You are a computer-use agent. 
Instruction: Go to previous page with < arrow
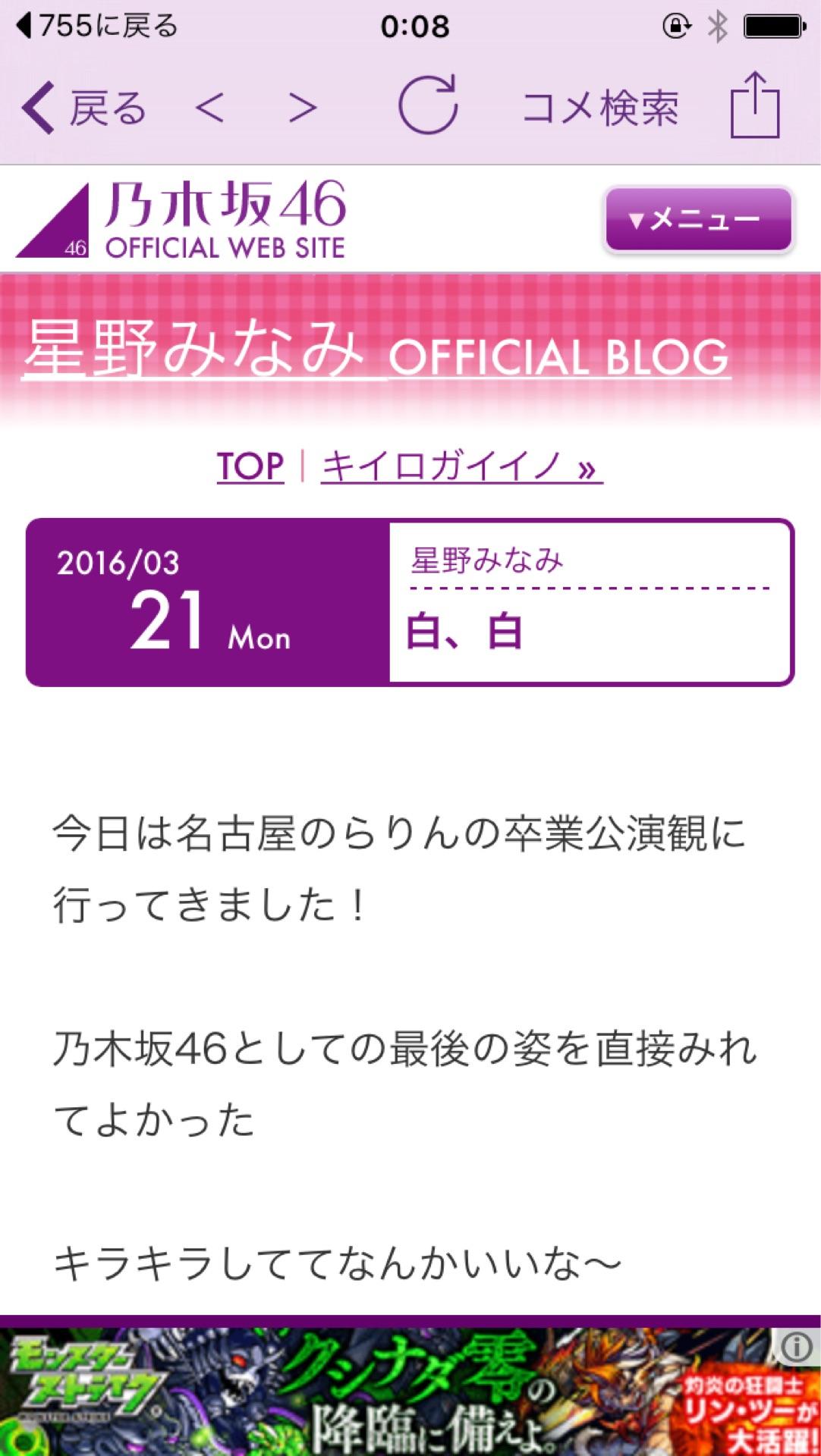pos(209,108)
